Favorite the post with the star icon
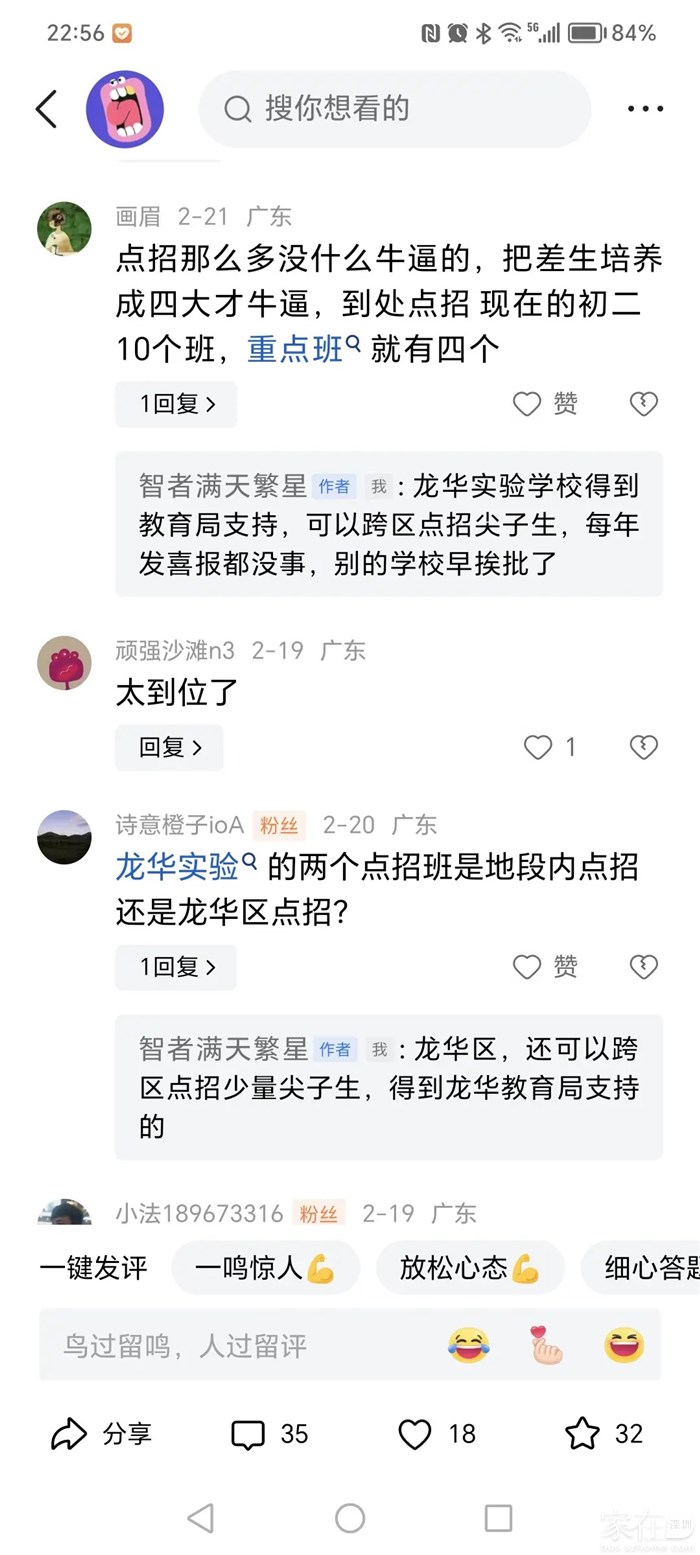 pyautogui.click(x=583, y=1434)
